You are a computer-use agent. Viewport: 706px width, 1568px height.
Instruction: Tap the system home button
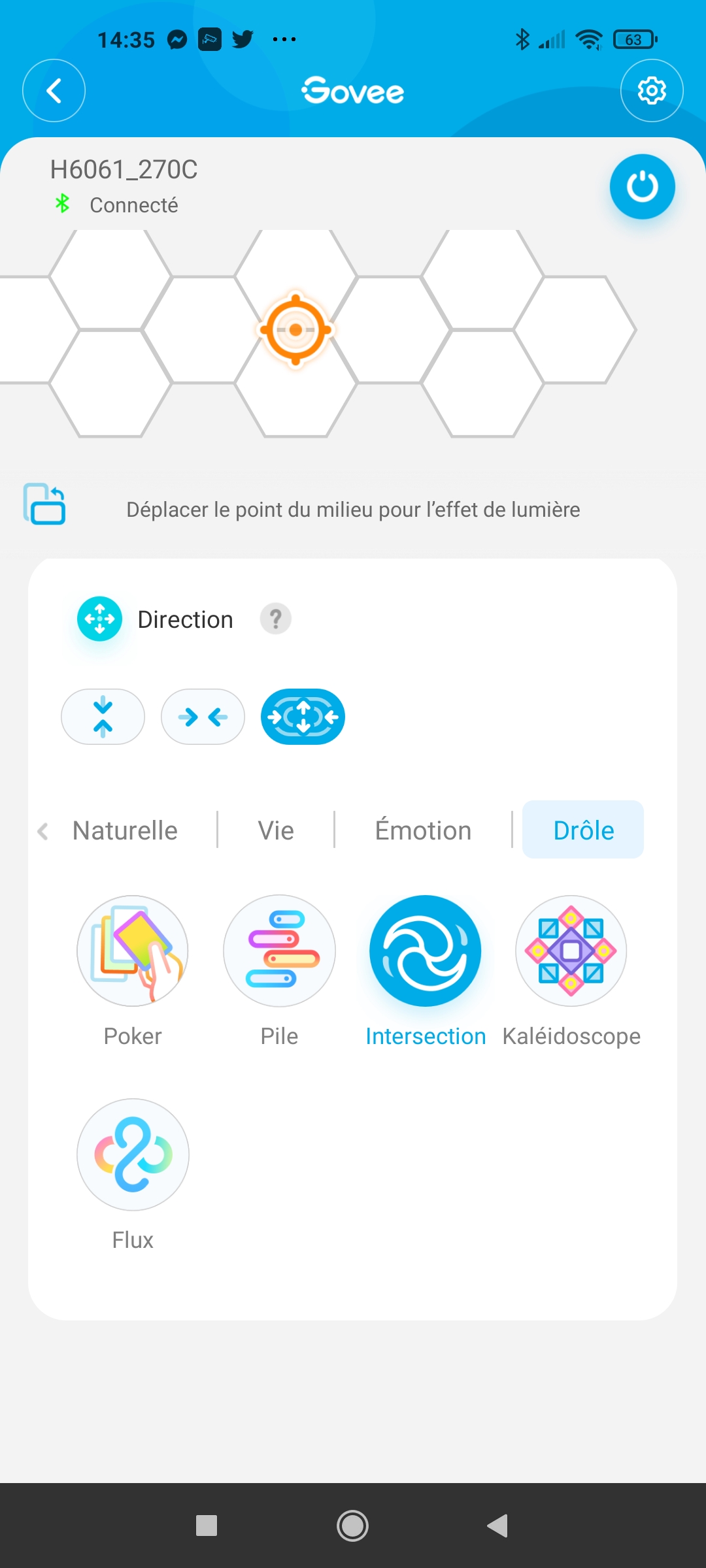click(x=352, y=1526)
